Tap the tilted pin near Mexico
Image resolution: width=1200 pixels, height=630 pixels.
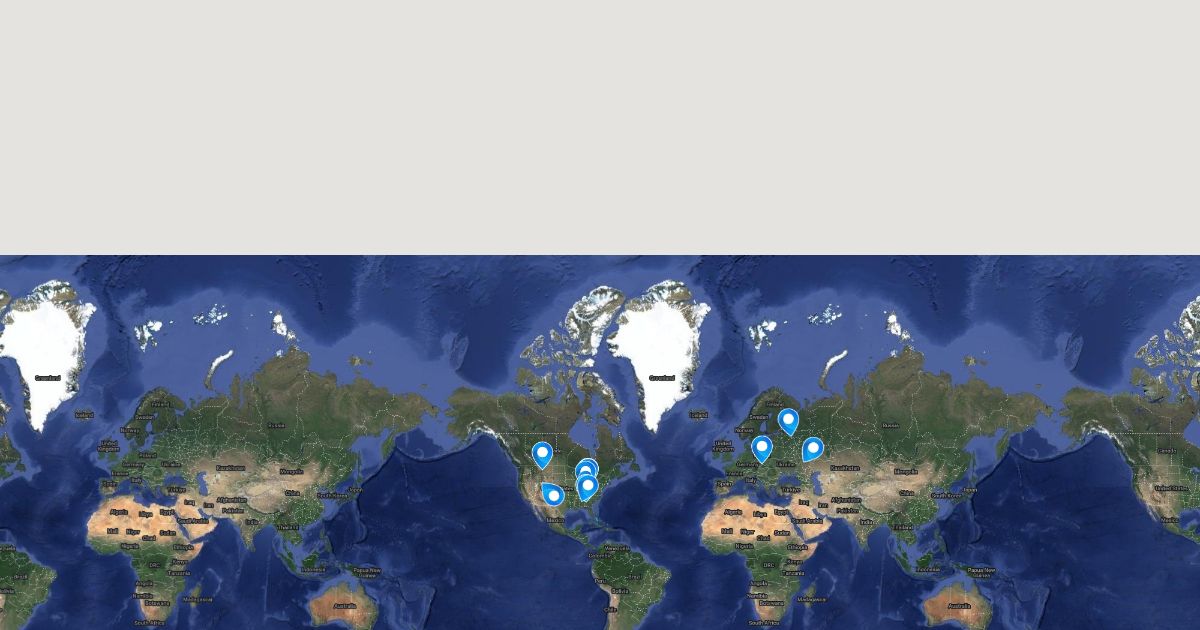point(553,494)
